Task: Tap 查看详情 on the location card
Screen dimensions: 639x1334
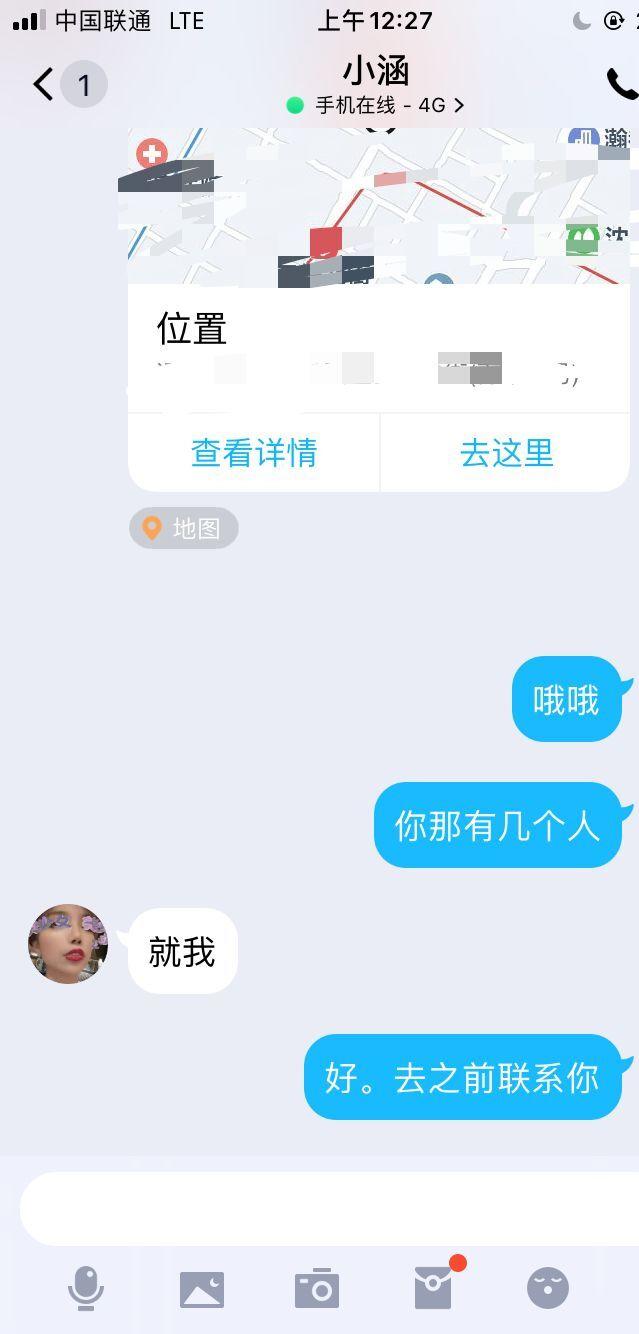Action: tap(254, 453)
